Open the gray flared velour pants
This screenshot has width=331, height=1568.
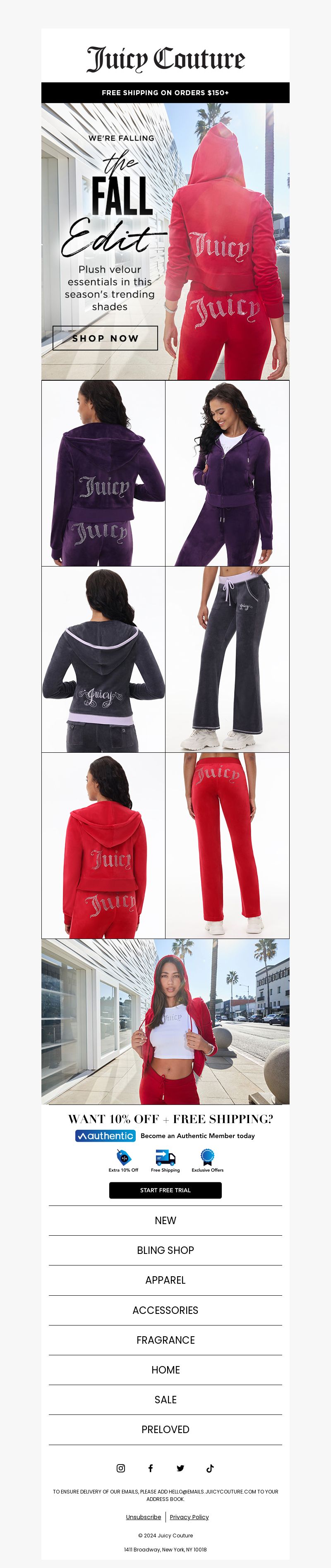[227, 660]
